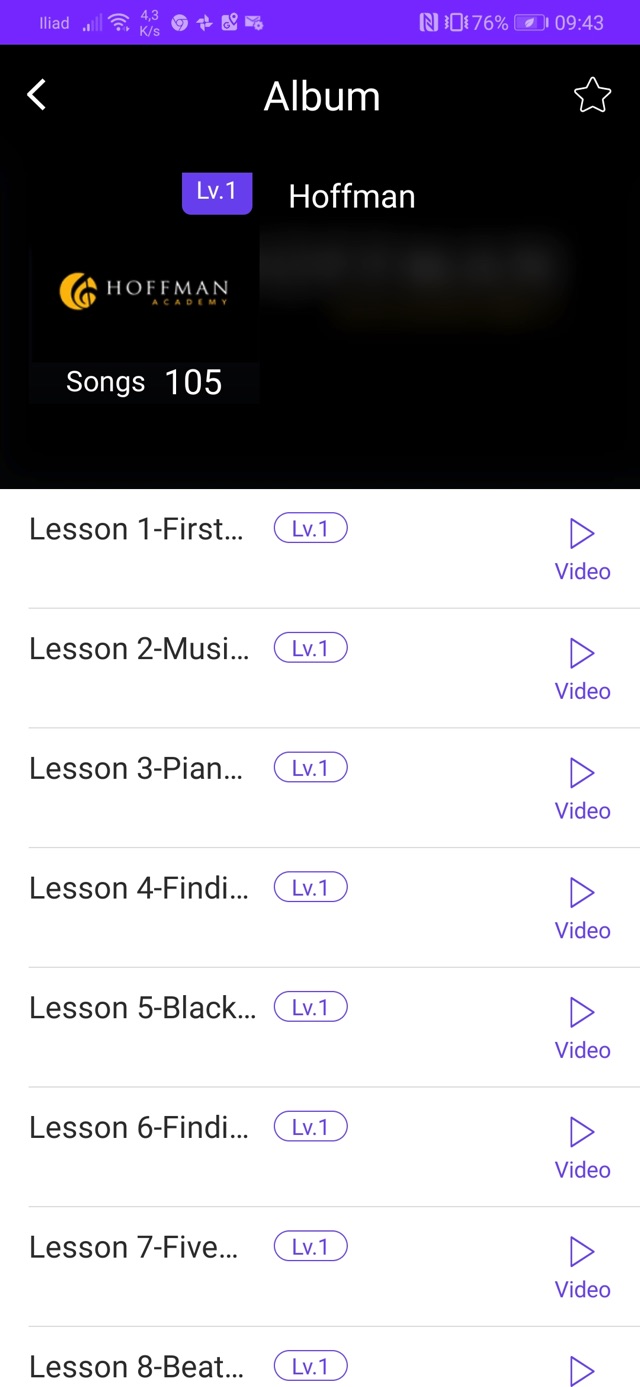Play the Lesson 8 video
Viewport: 640px width, 1387px height.
pos(582,1370)
